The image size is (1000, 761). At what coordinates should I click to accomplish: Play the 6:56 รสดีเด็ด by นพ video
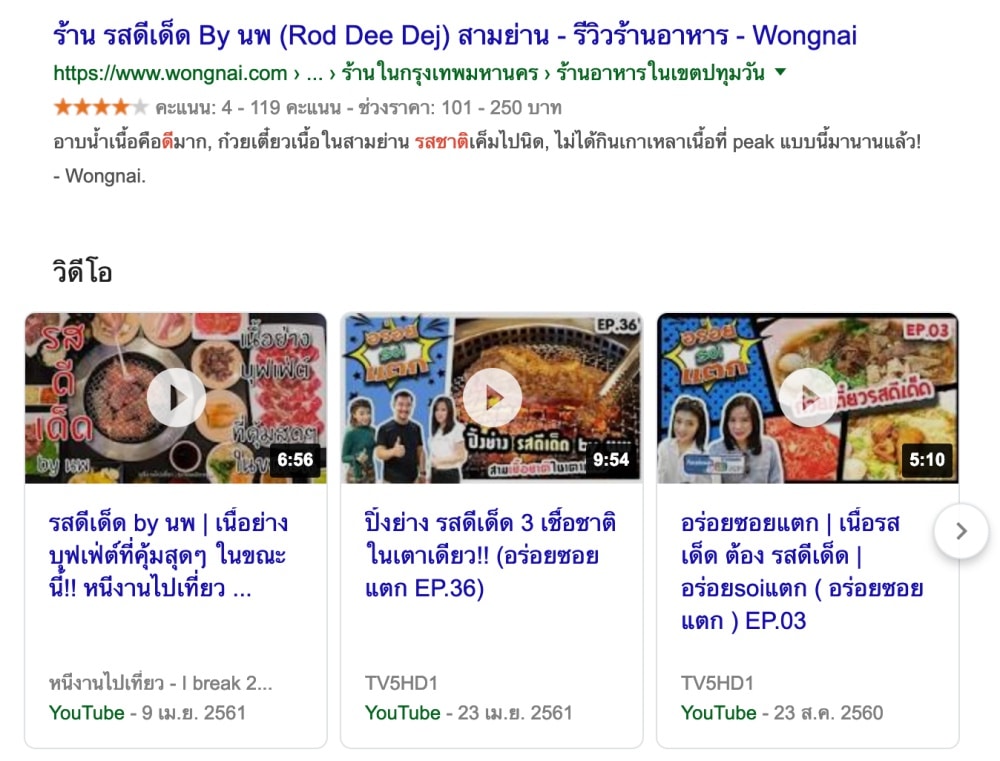point(176,398)
